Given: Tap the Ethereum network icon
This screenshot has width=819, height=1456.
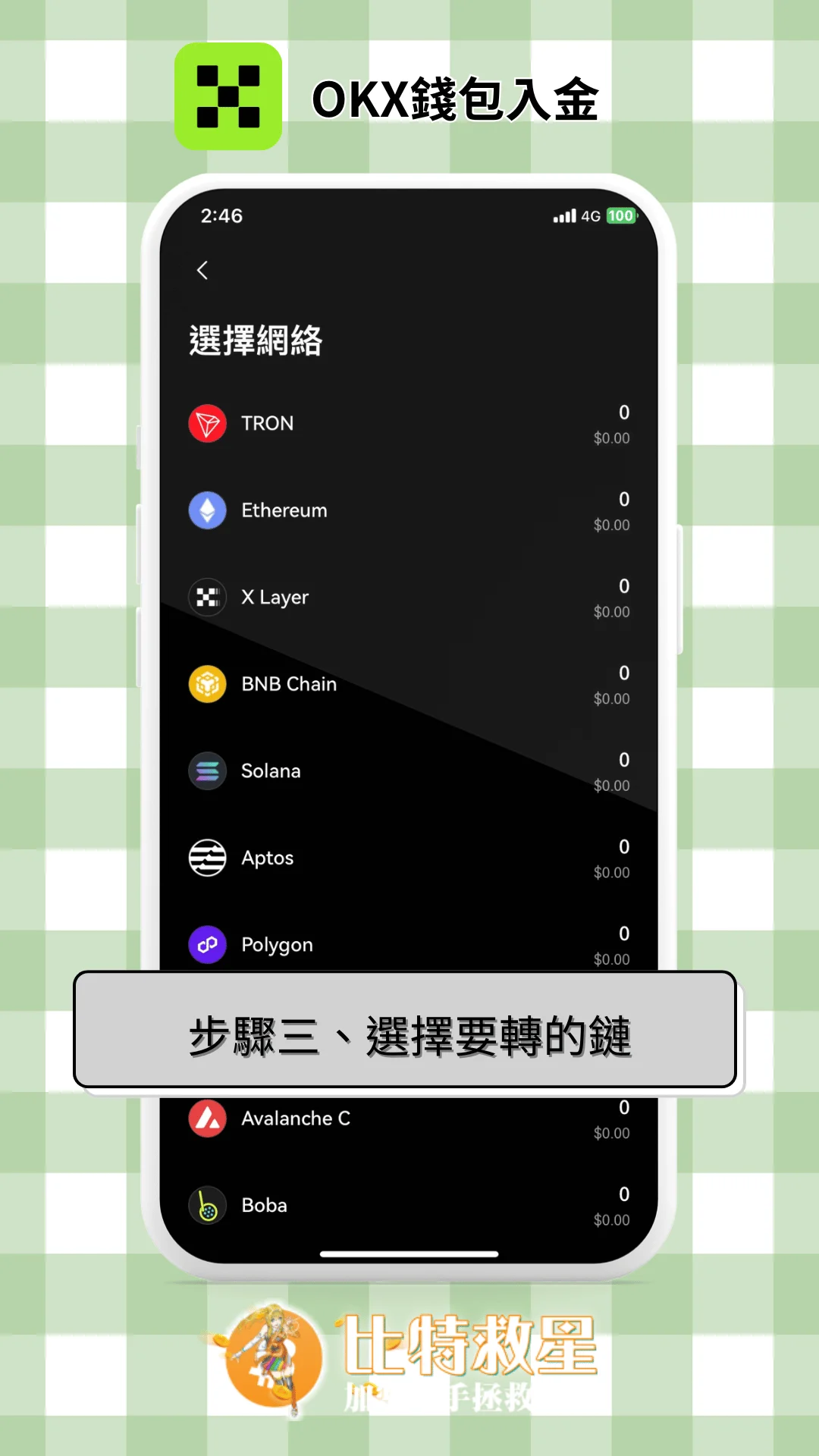Looking at the screenshot, I should coord(207,510).
